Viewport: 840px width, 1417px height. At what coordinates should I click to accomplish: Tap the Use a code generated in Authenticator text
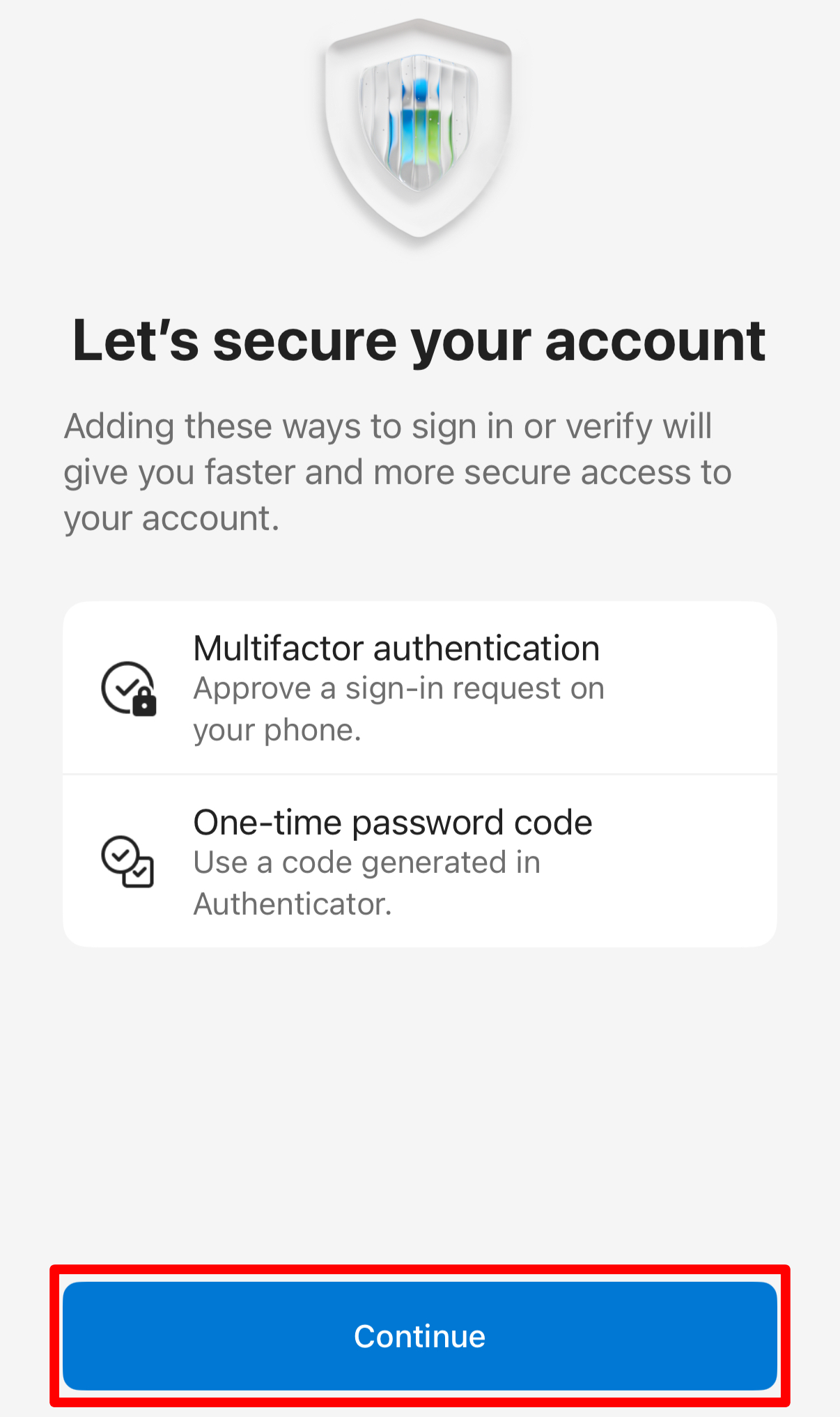(x=366, y=882)
